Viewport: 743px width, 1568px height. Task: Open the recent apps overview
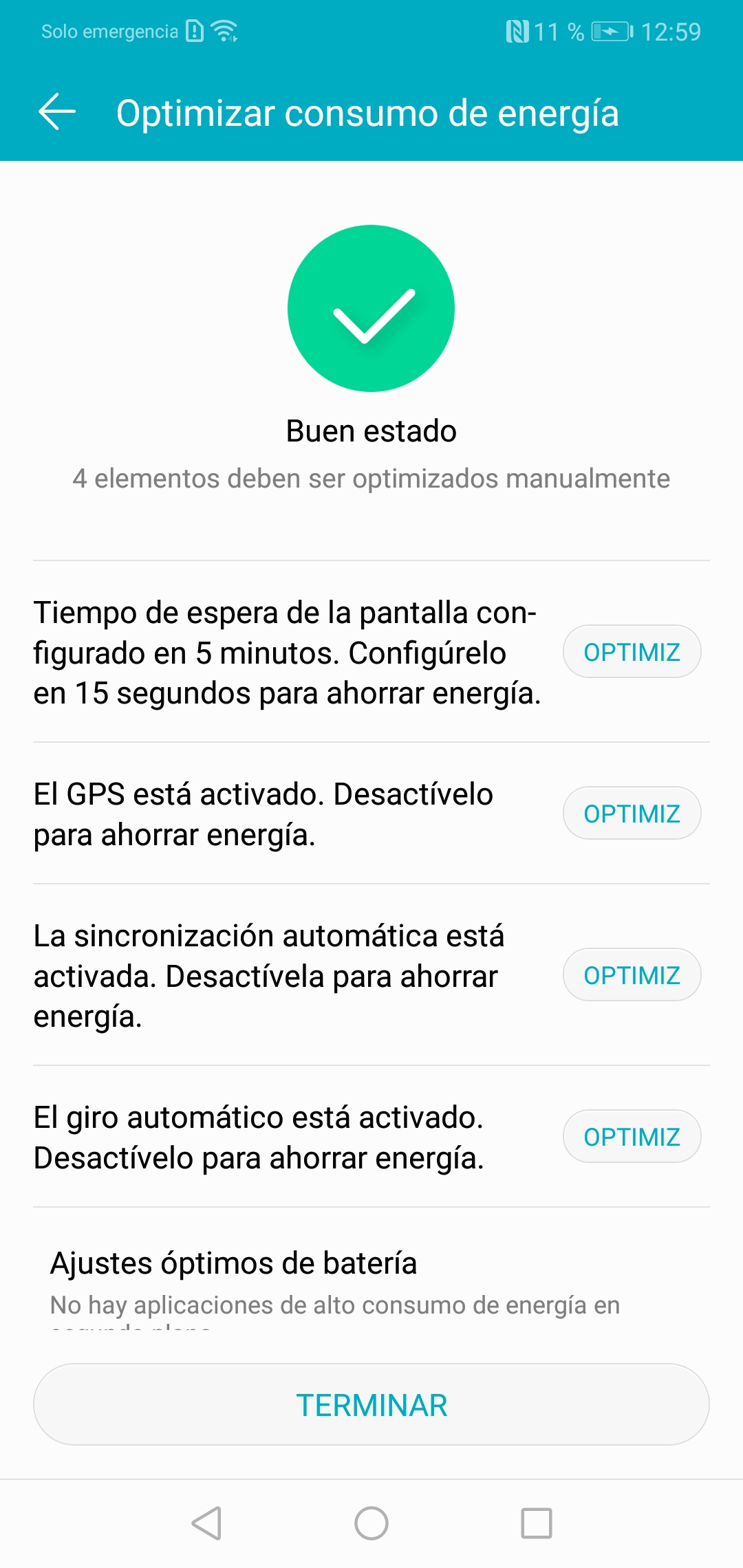537,1523
